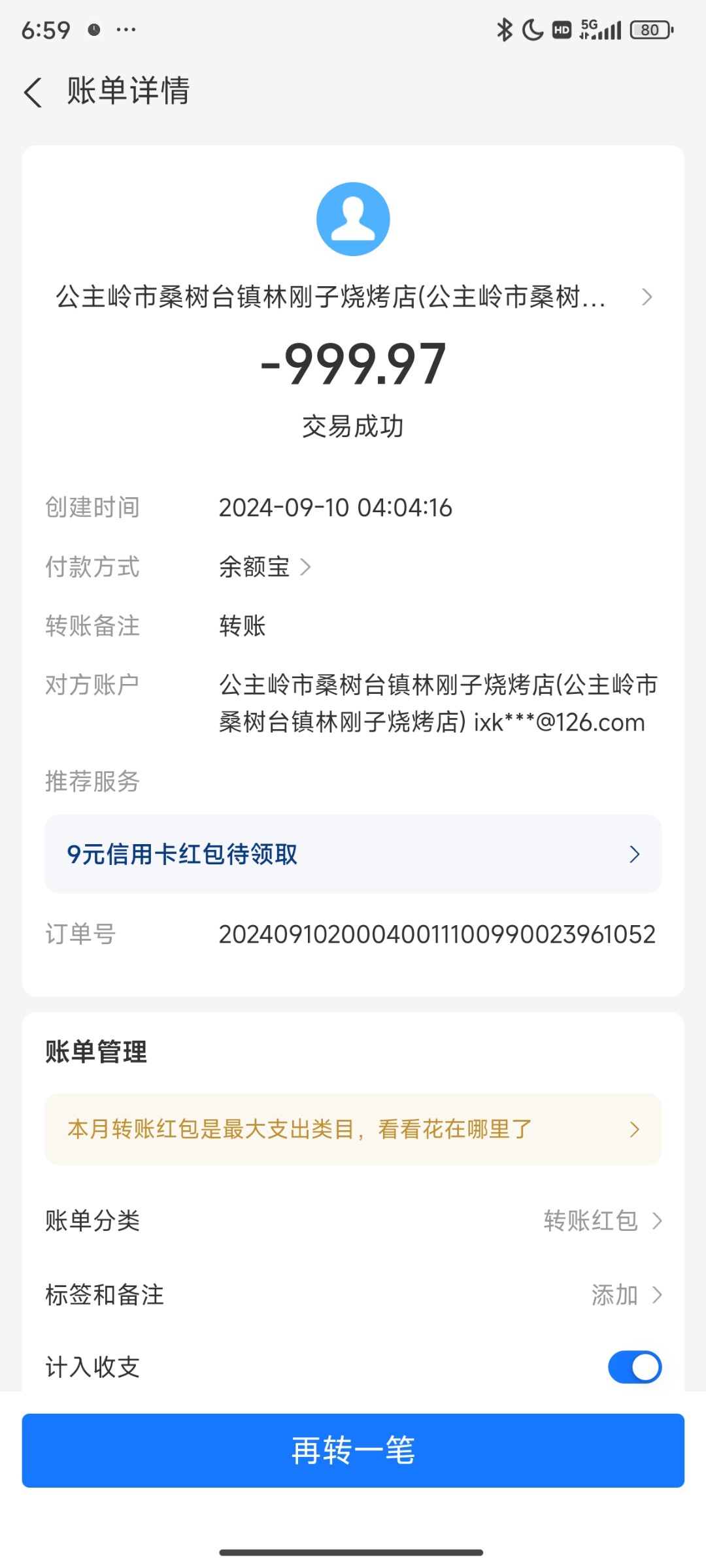View the 本月转账红包是最大支出类目 spending banner
The height and width of the screenshot is (1568, 706).
pos(353,1129)
